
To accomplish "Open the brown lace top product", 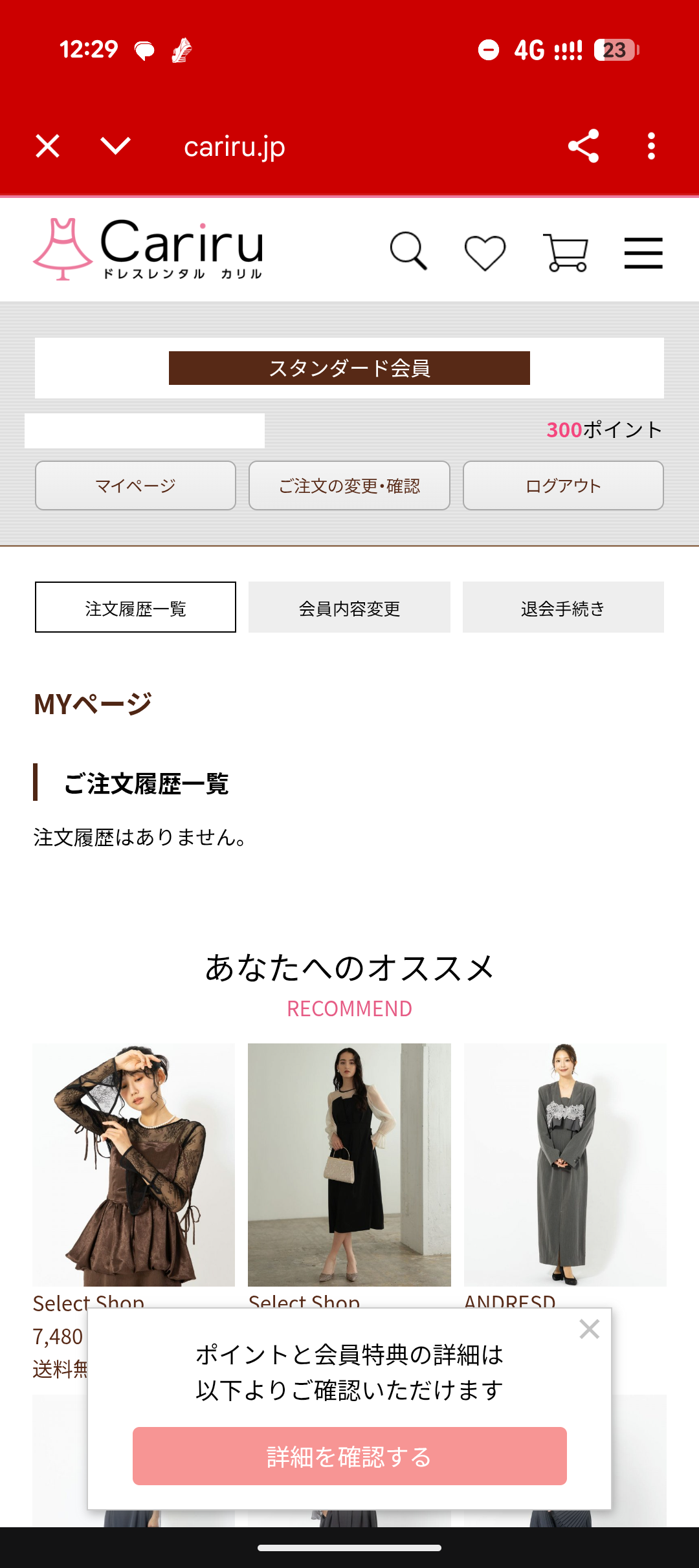I will click(x=134, y=1164).
